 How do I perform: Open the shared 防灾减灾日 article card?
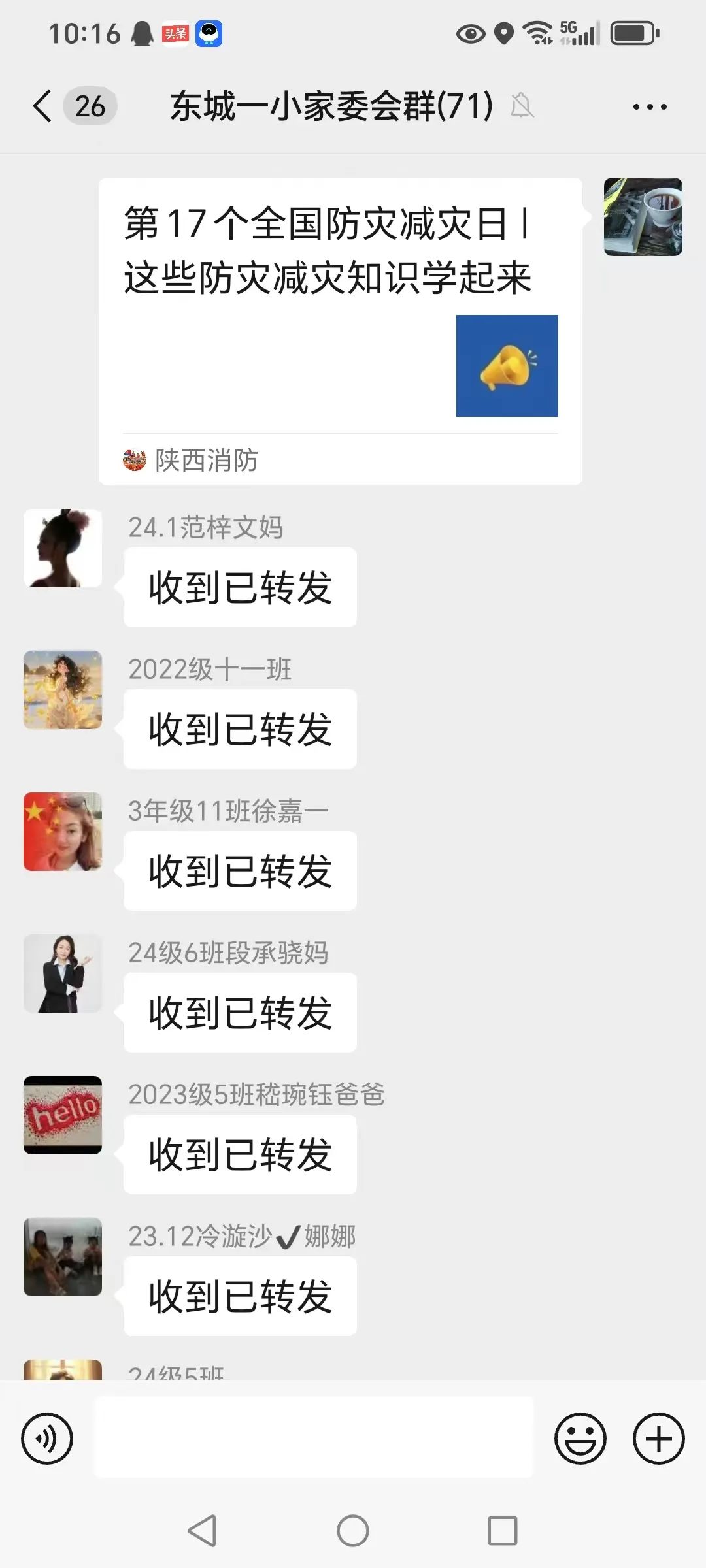tap(340, 331)
